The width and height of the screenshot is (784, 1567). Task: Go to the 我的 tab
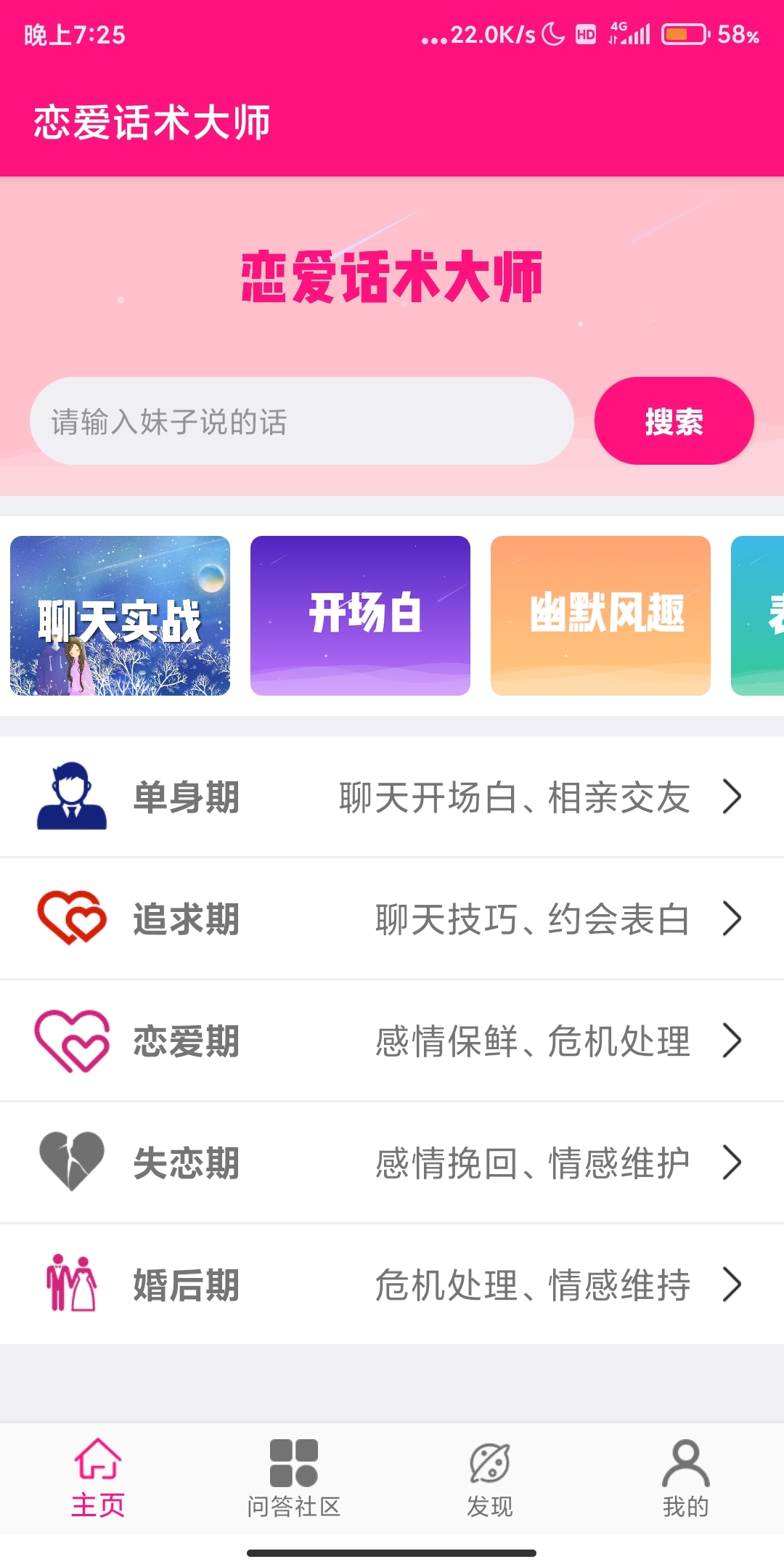click(x=685, y=1478)
